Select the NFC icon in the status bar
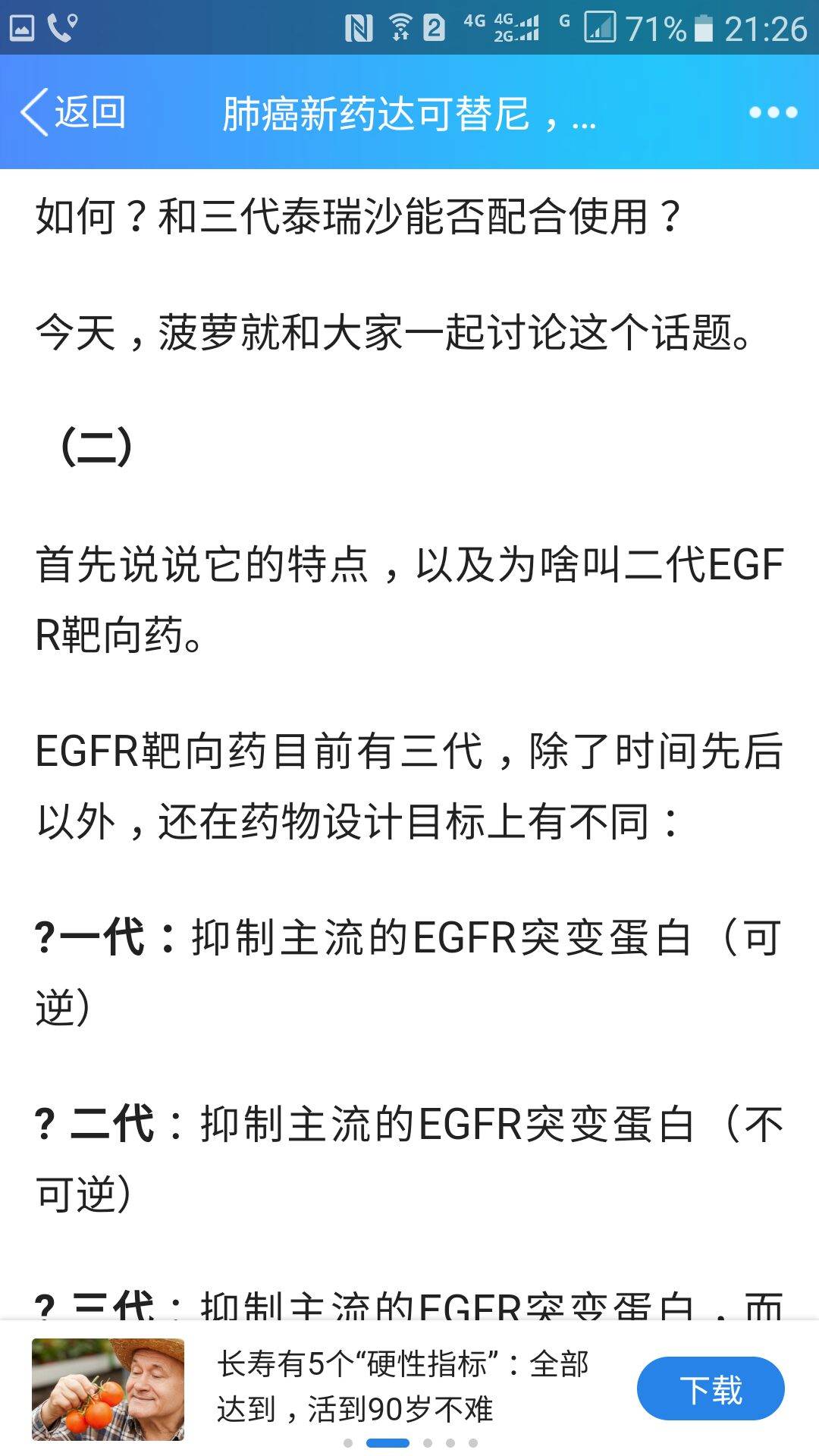The height and width of the screenshot is (1456, 819). tap(360, 27)
